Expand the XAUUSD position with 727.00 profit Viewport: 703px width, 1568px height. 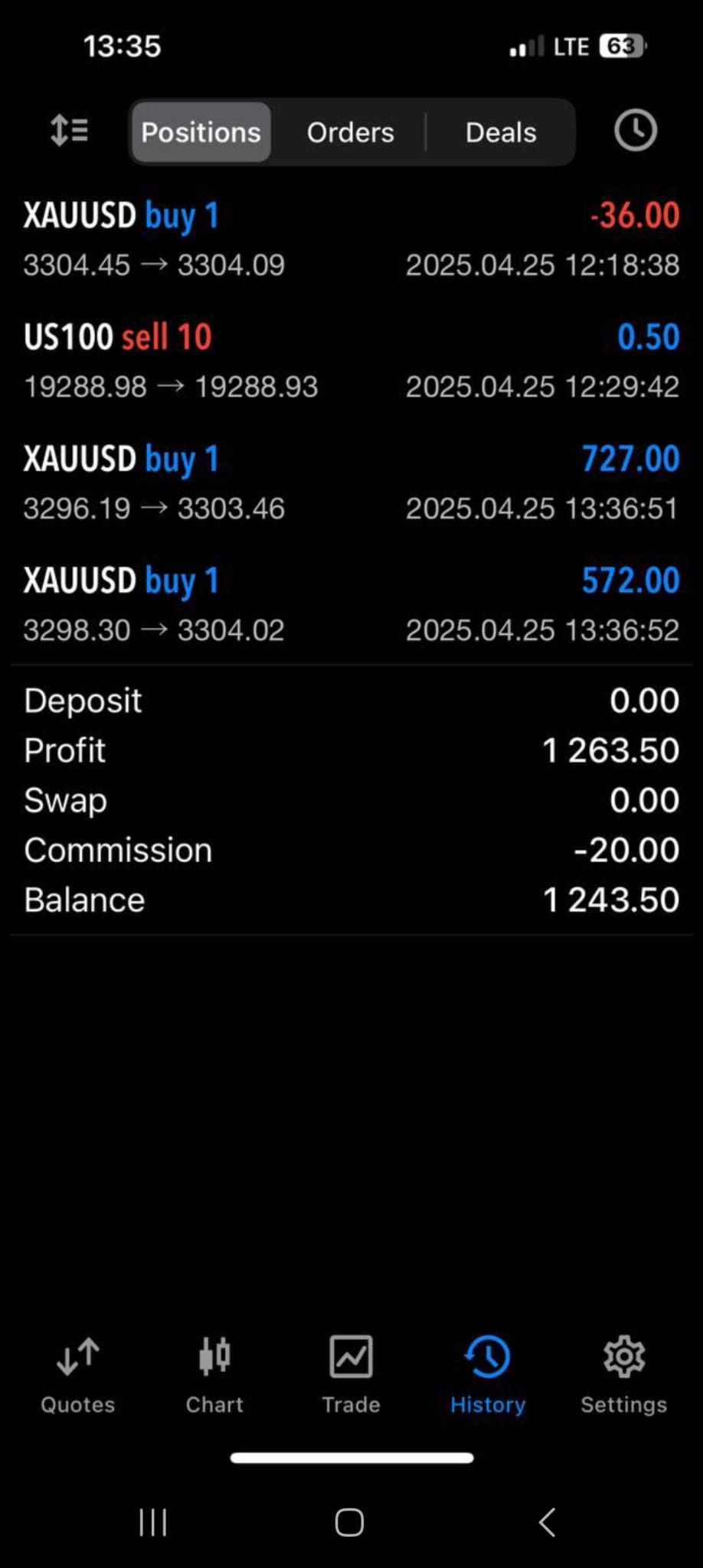(351, 483)
